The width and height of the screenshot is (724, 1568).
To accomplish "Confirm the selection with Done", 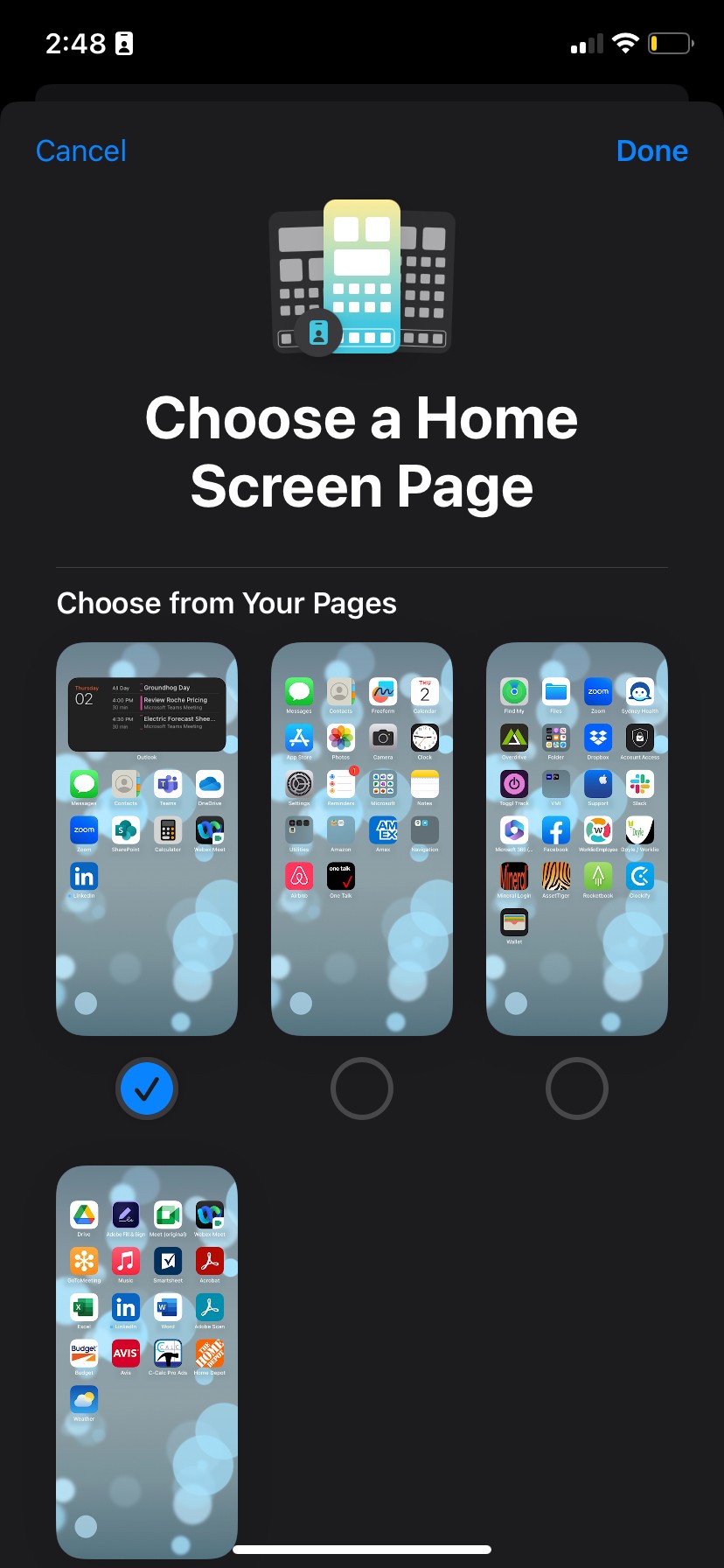I will (651, 150).
